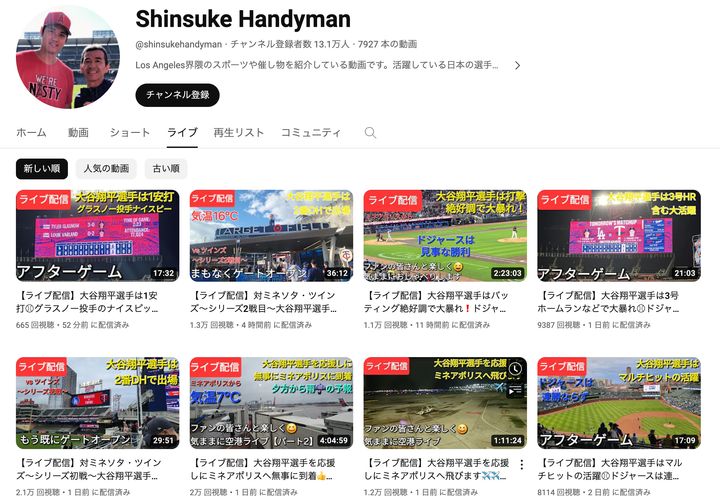Play the 2:23:03 ドジャースは見事な勝利 video

tap(445, 236)
